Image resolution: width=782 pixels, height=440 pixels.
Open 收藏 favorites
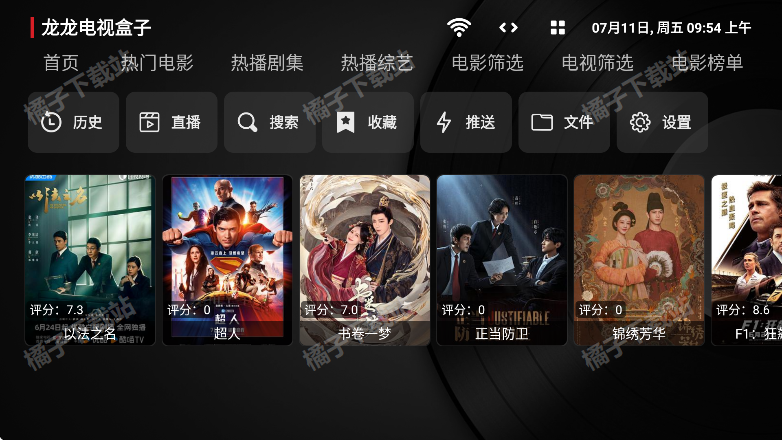(367, 122)
